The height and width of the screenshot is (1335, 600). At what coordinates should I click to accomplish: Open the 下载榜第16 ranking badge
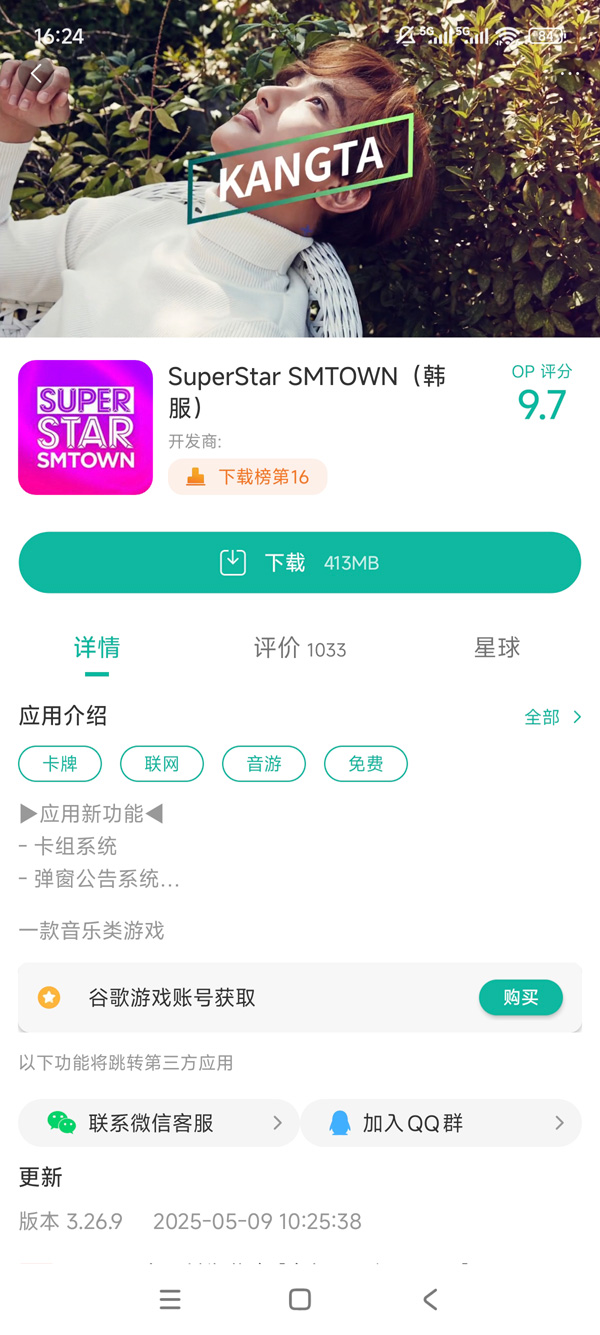click(248, 477)
